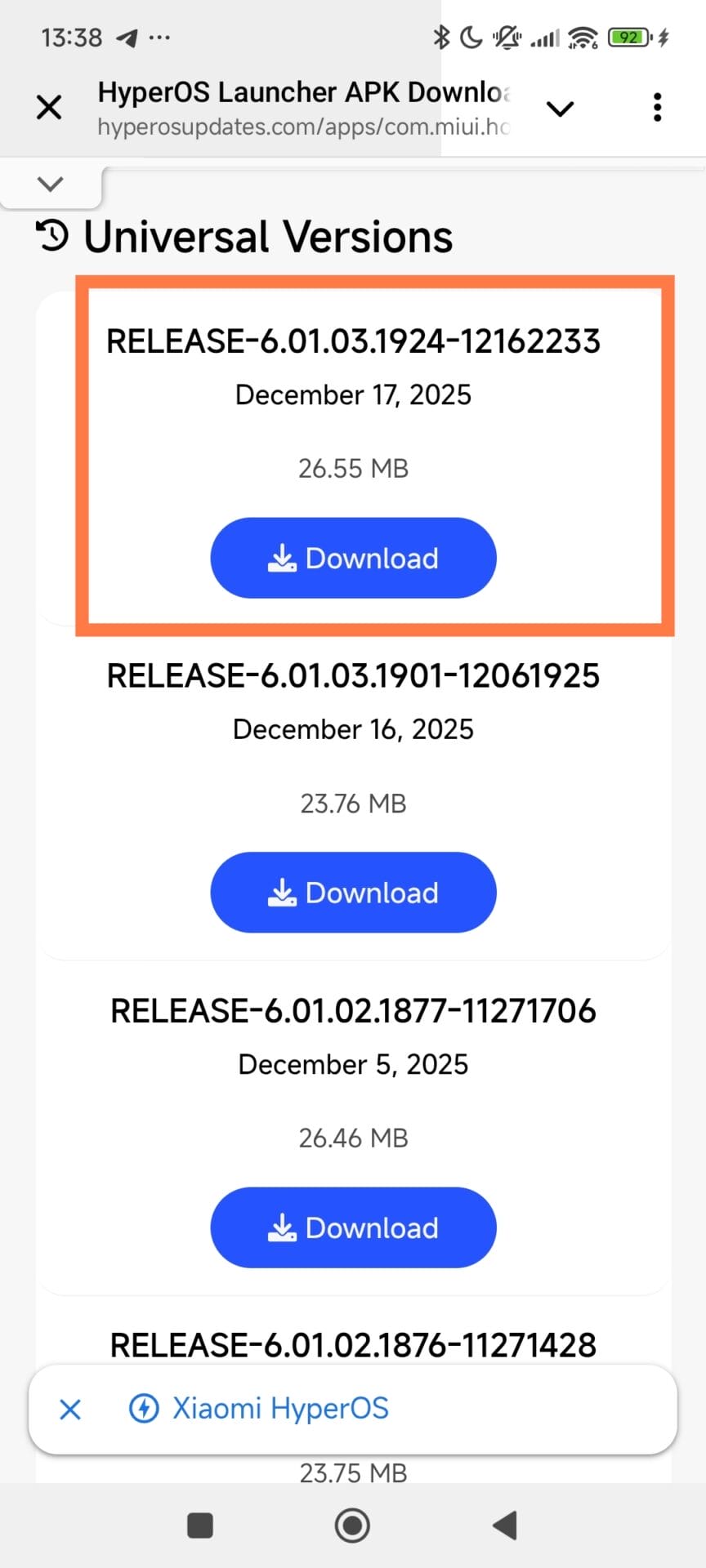This screenshot has height=1568, width=706.
Task: Go back using the system navigation
Action: (x=505, y=1525)
